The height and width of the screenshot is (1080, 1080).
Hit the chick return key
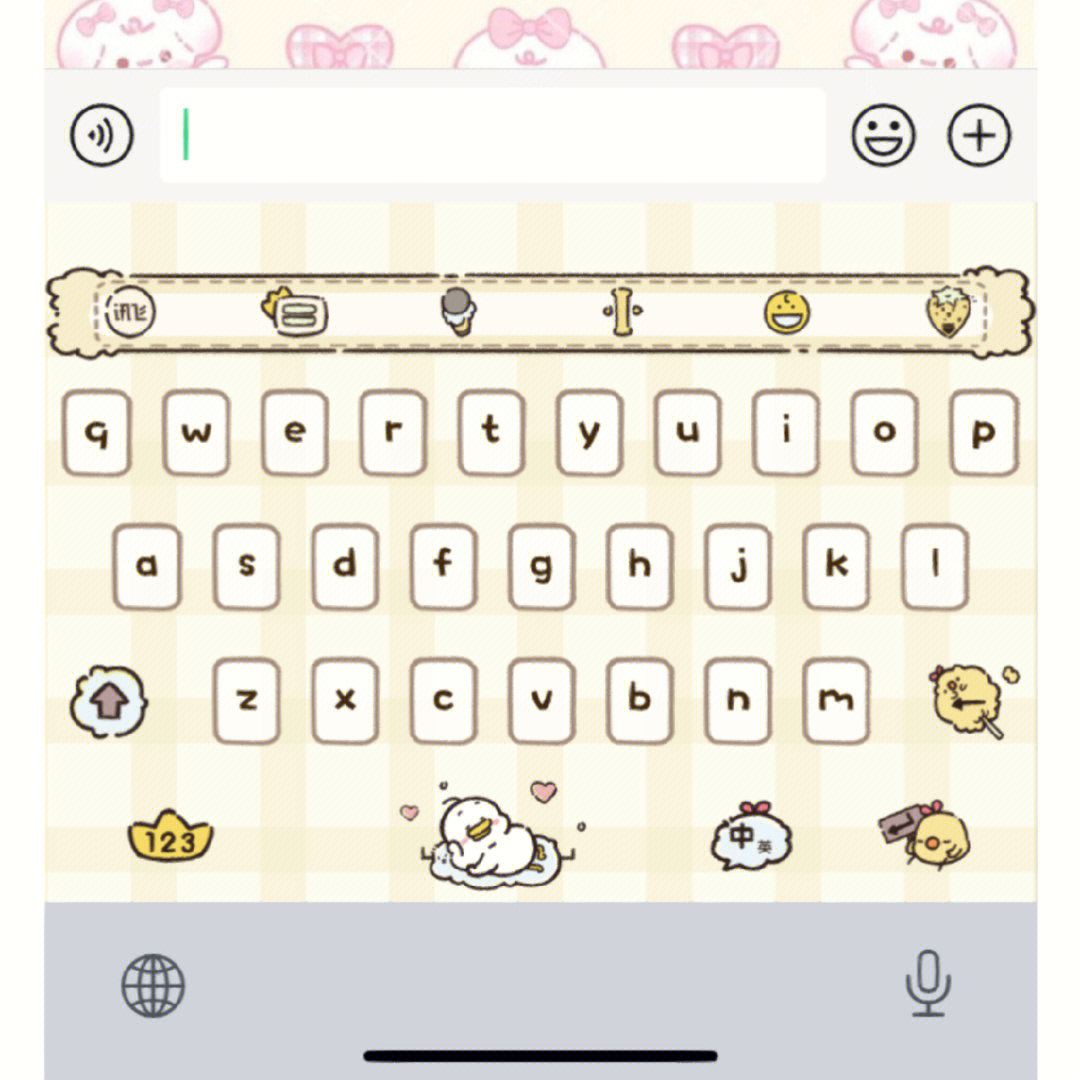pos(927,838)
